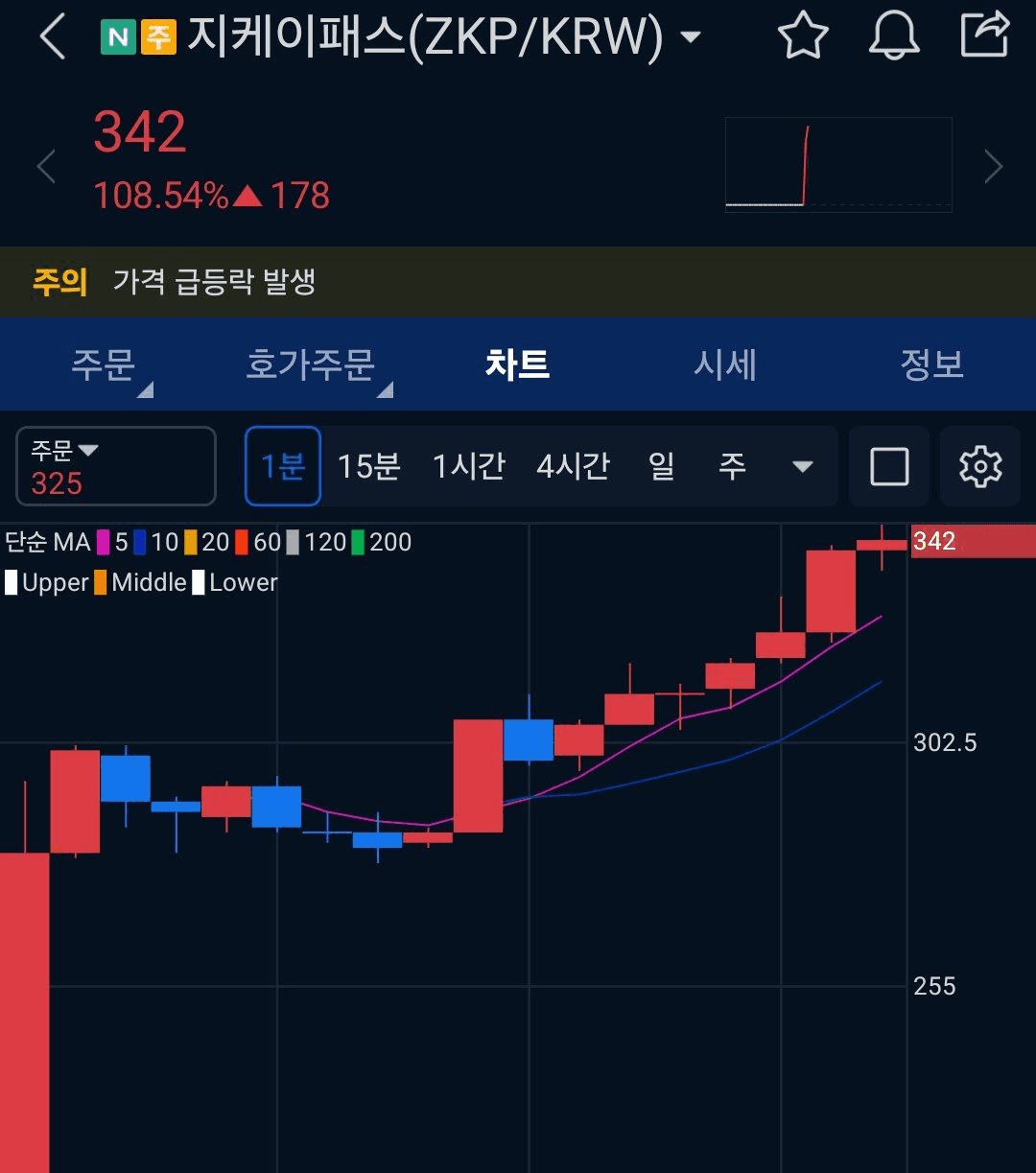Go to the next coin arrow
The height and width of the screenshot is (1173, 1036).
pyautogui.click(x=994, y=167)
